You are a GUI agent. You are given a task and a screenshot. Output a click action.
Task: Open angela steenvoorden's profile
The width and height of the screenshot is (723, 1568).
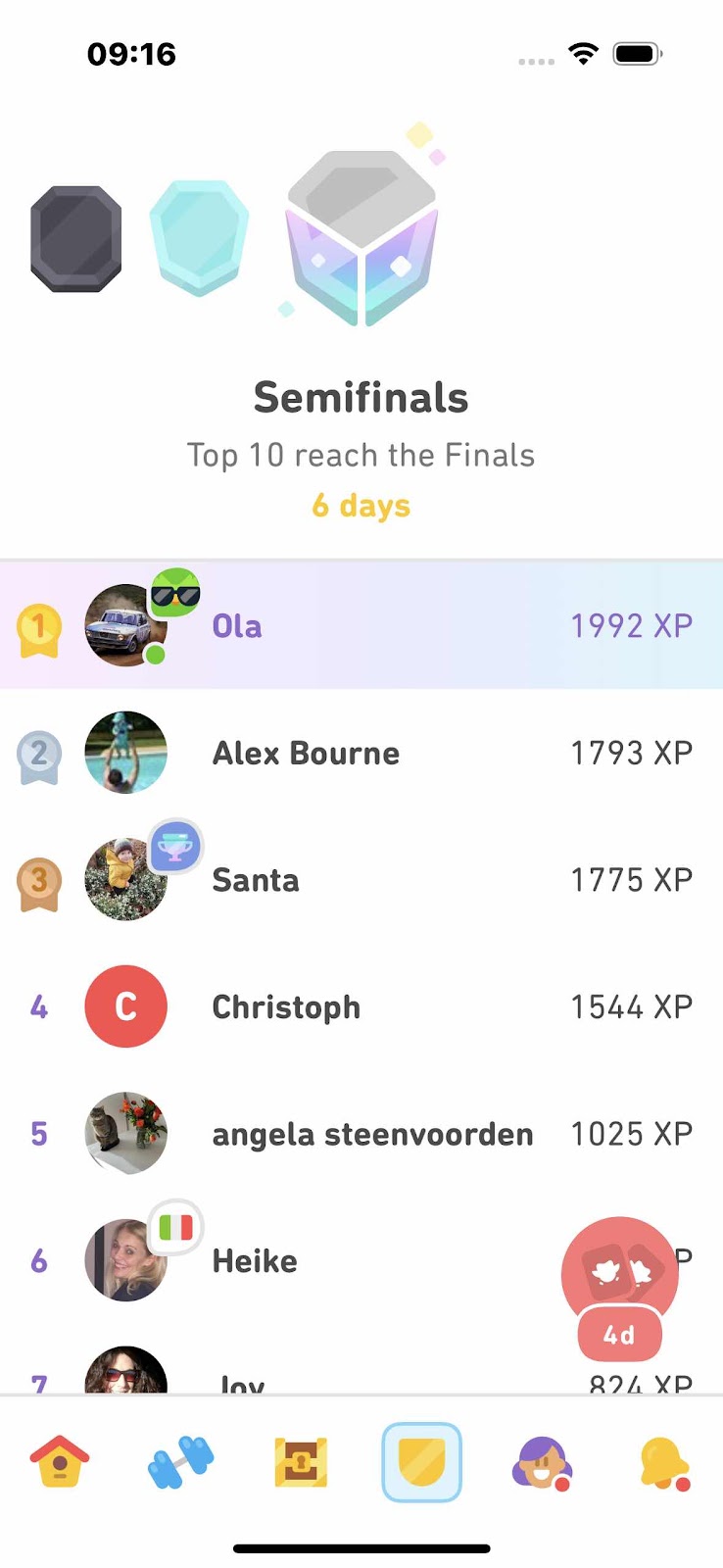pyautogui.click(x=361, y=1134)
